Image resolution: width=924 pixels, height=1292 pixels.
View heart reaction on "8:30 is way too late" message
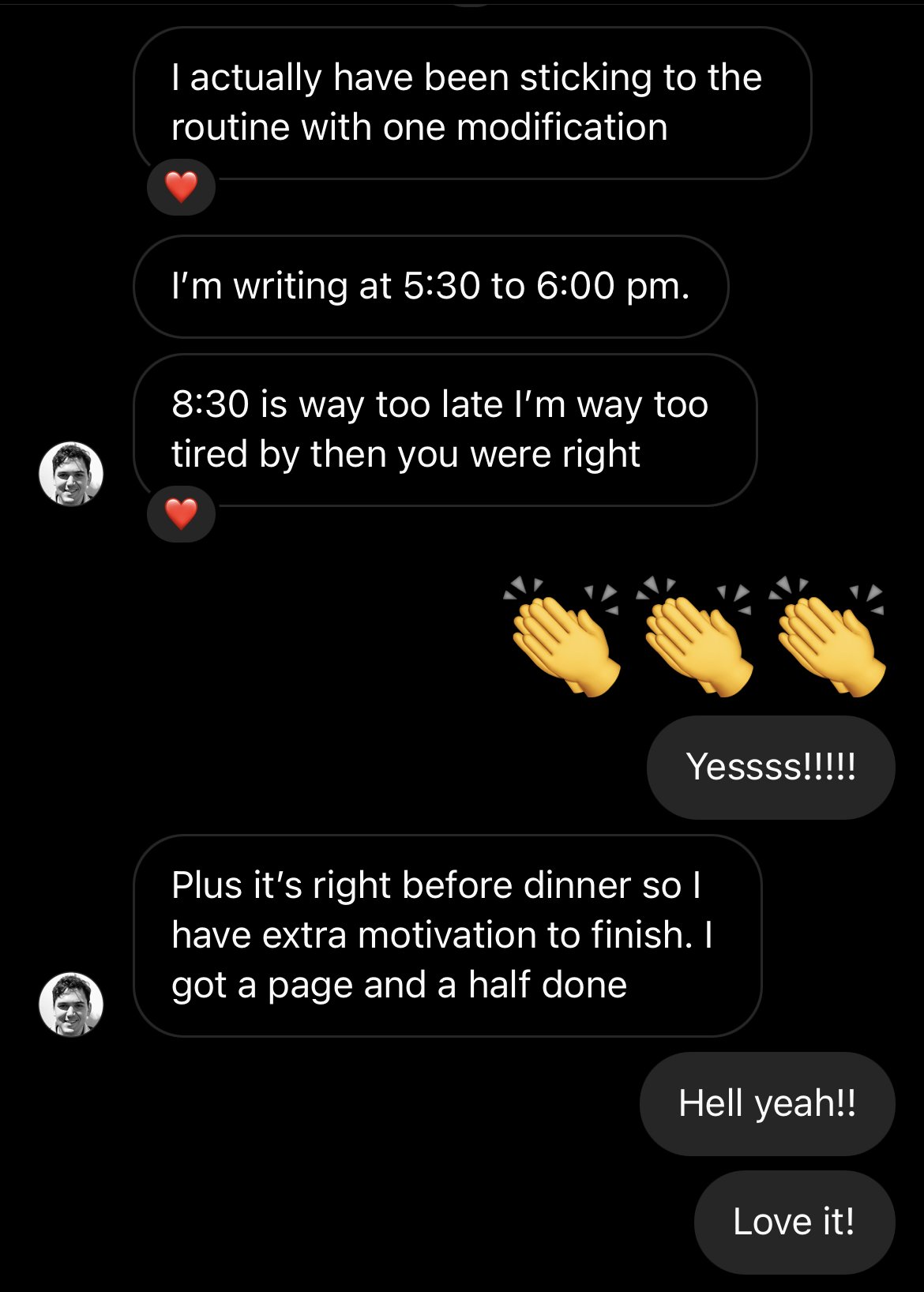tap(181, 514)
